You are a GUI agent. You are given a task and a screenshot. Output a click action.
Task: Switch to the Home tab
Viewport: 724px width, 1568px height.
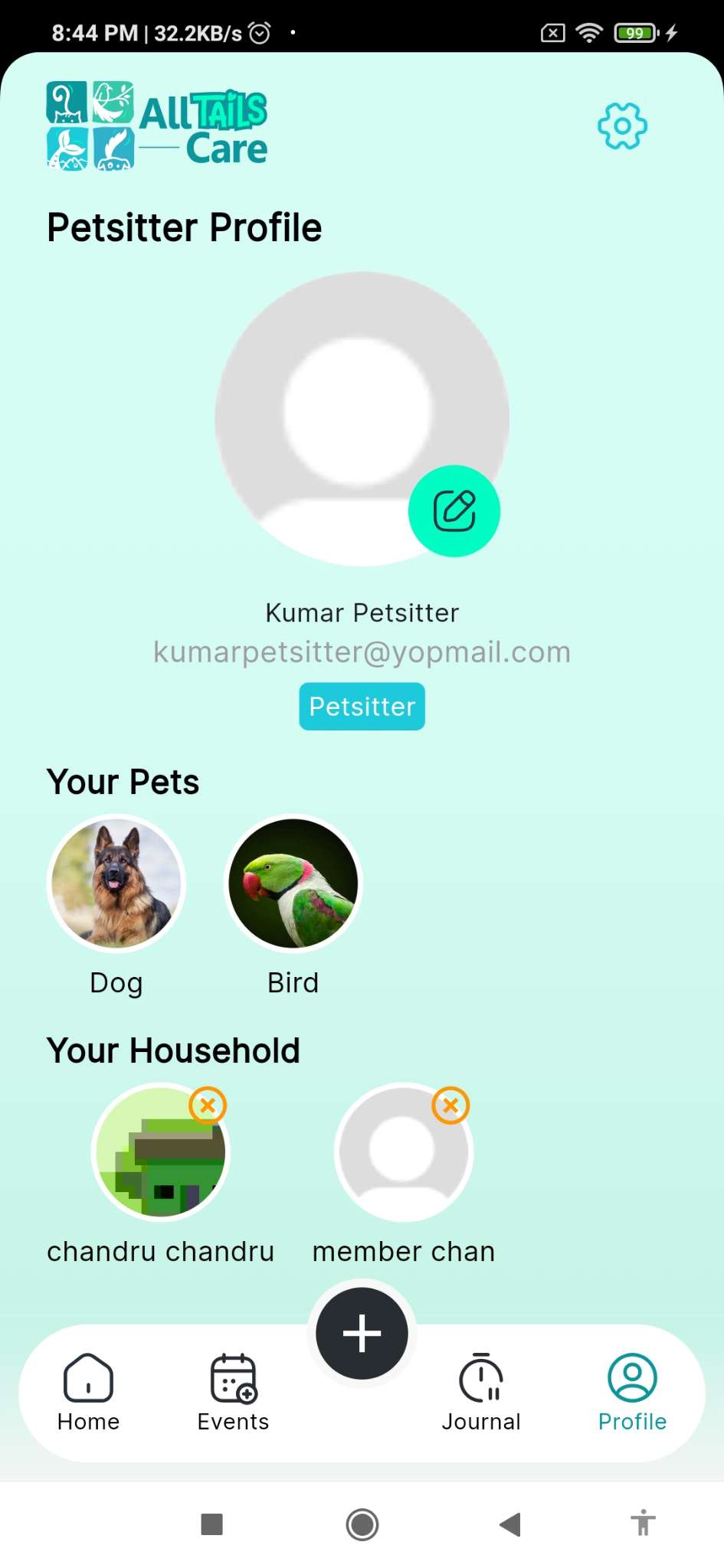pyautogui.click(x=88, y=1392)
